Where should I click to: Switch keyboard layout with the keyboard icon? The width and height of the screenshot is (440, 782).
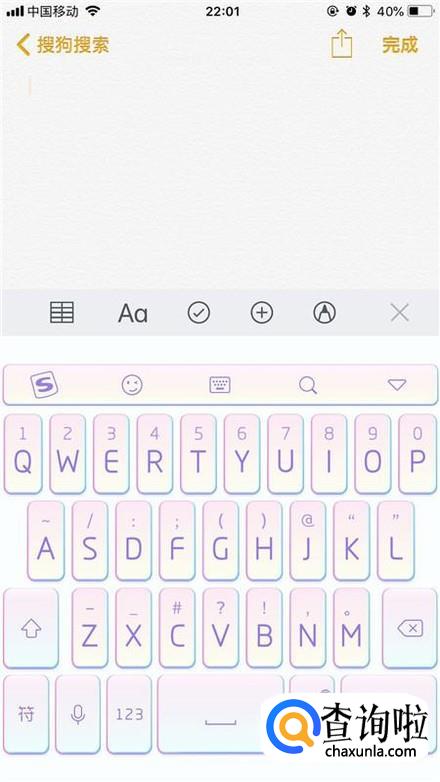[220, 385]
